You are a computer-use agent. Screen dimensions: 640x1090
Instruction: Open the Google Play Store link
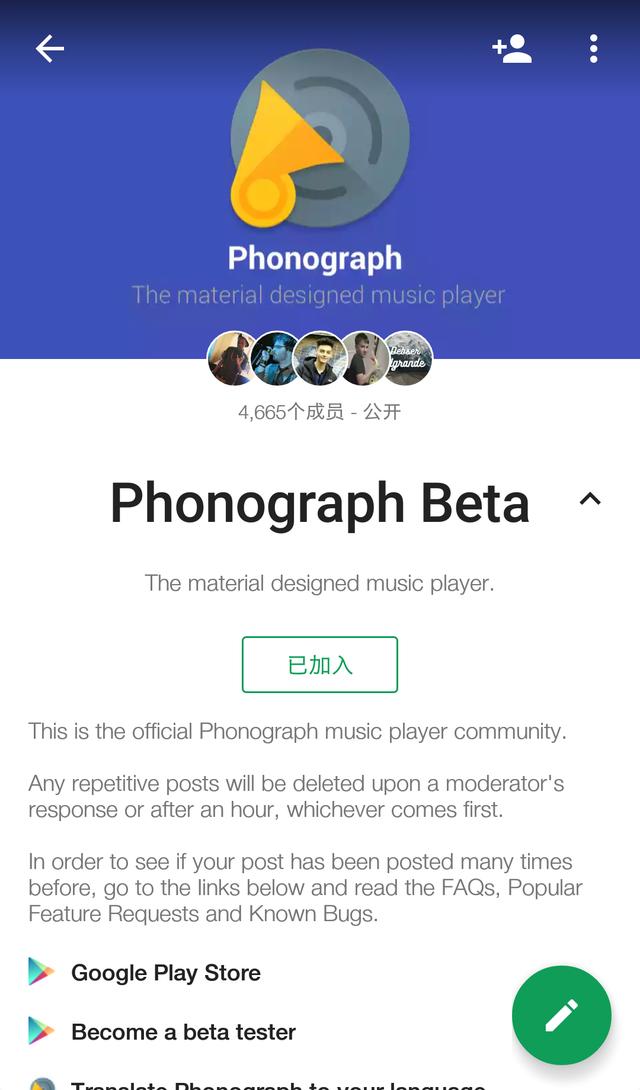(x=165, y=973)
